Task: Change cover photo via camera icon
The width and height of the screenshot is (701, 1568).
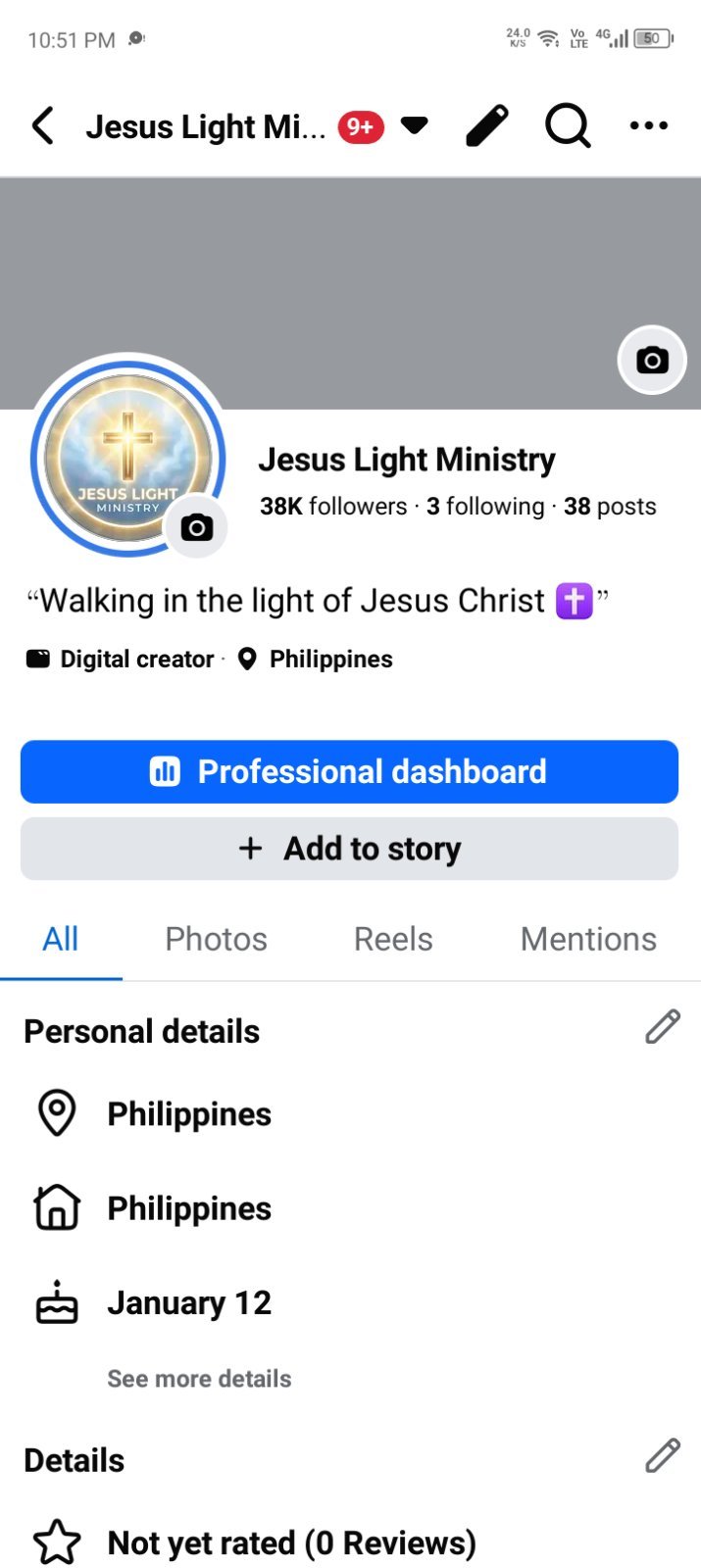Action: coord(652,360)
